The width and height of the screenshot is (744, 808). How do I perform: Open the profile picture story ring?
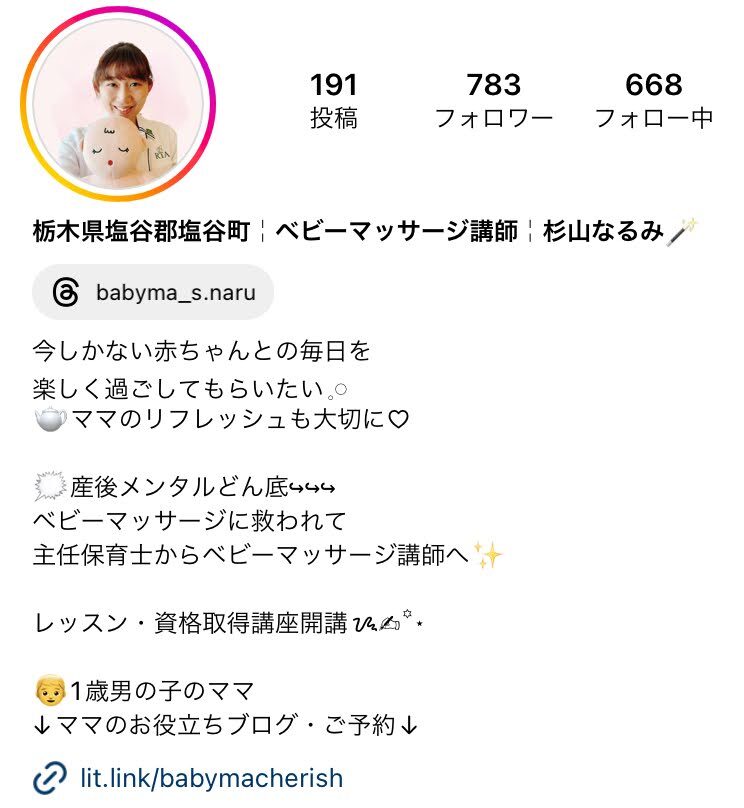click(x=118, y=104)
